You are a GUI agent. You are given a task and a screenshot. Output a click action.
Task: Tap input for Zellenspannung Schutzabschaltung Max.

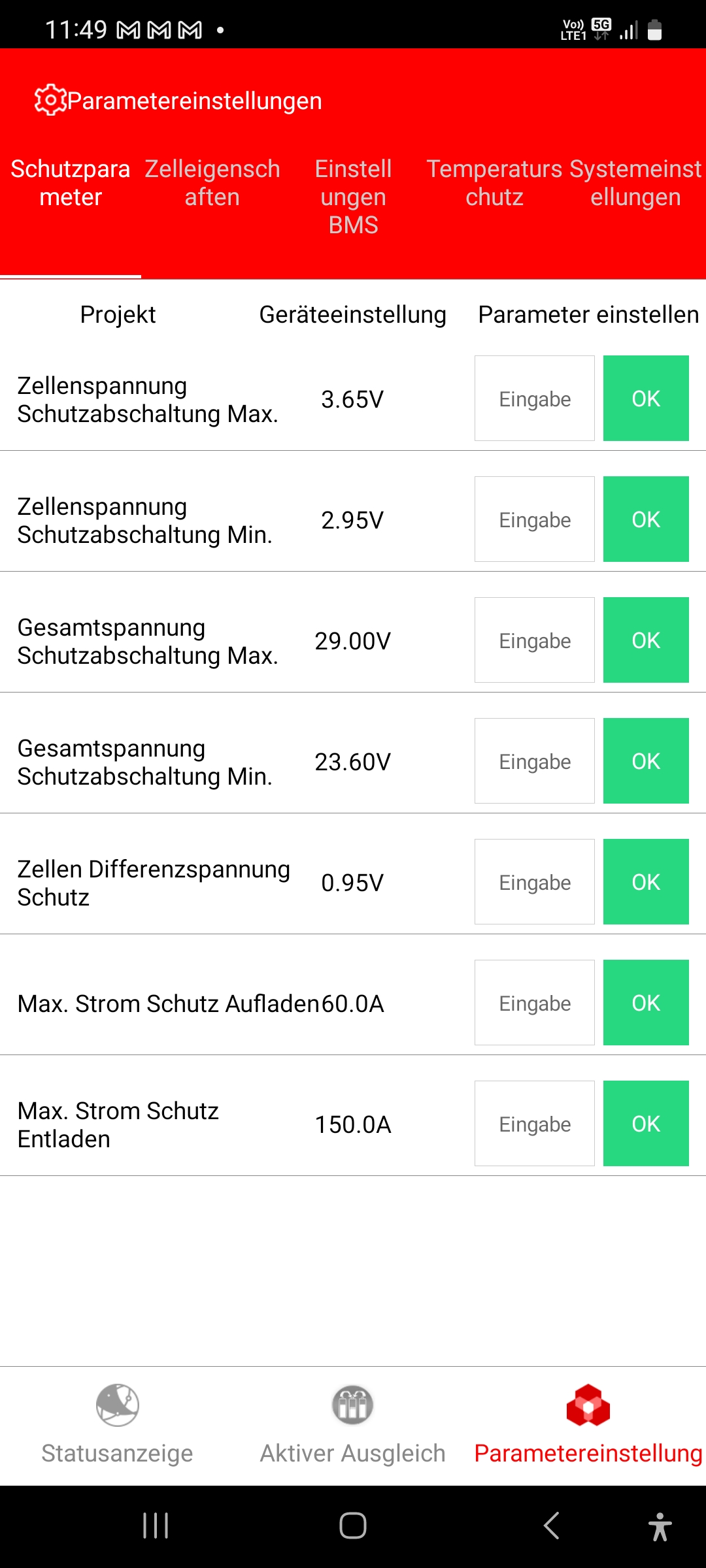pyautogui.click(x=535, y=399)
